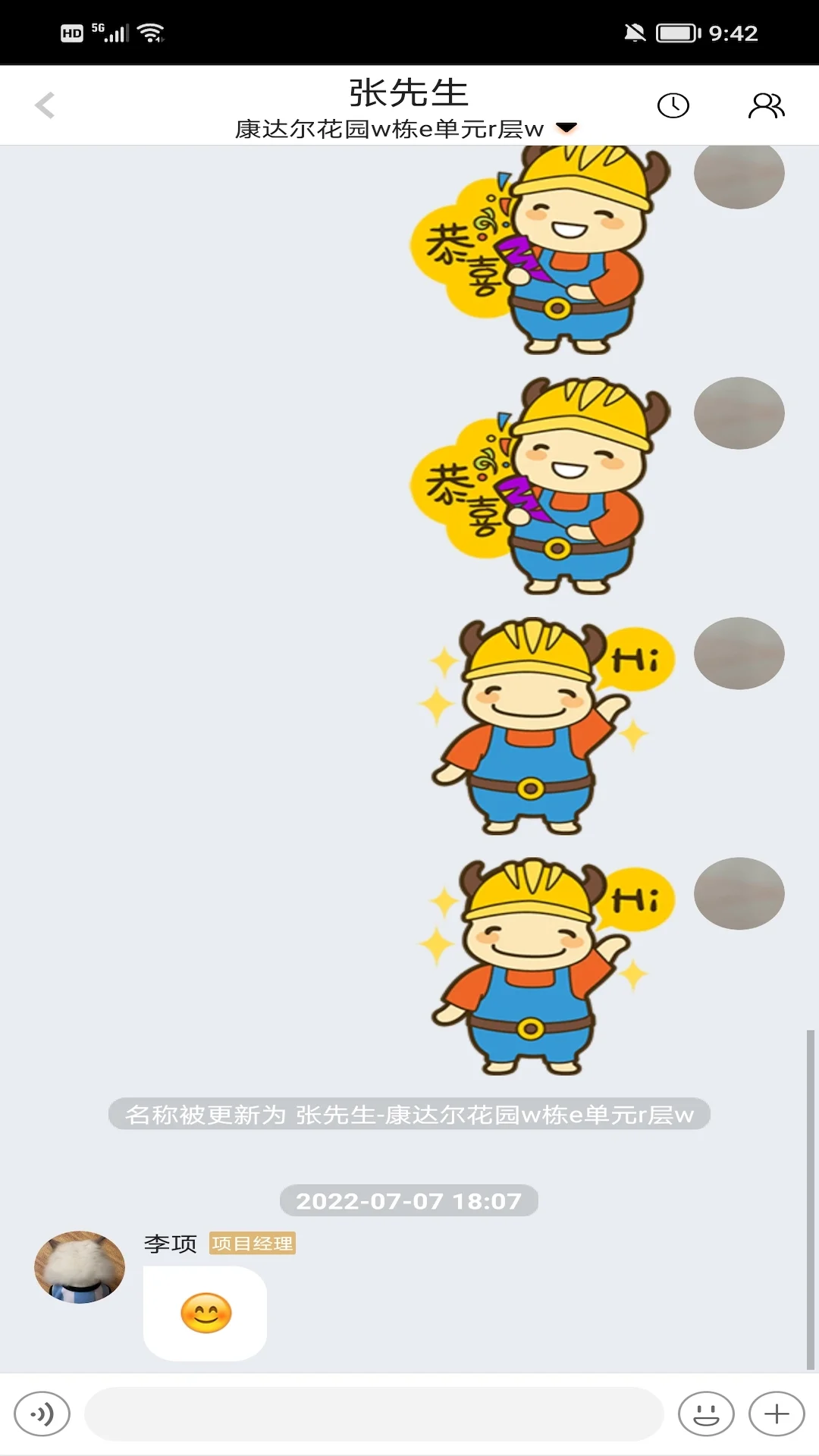Screen dimensions: 819x1456
Task: Tap the smiley emoji message bubble
Action: 205,1313
